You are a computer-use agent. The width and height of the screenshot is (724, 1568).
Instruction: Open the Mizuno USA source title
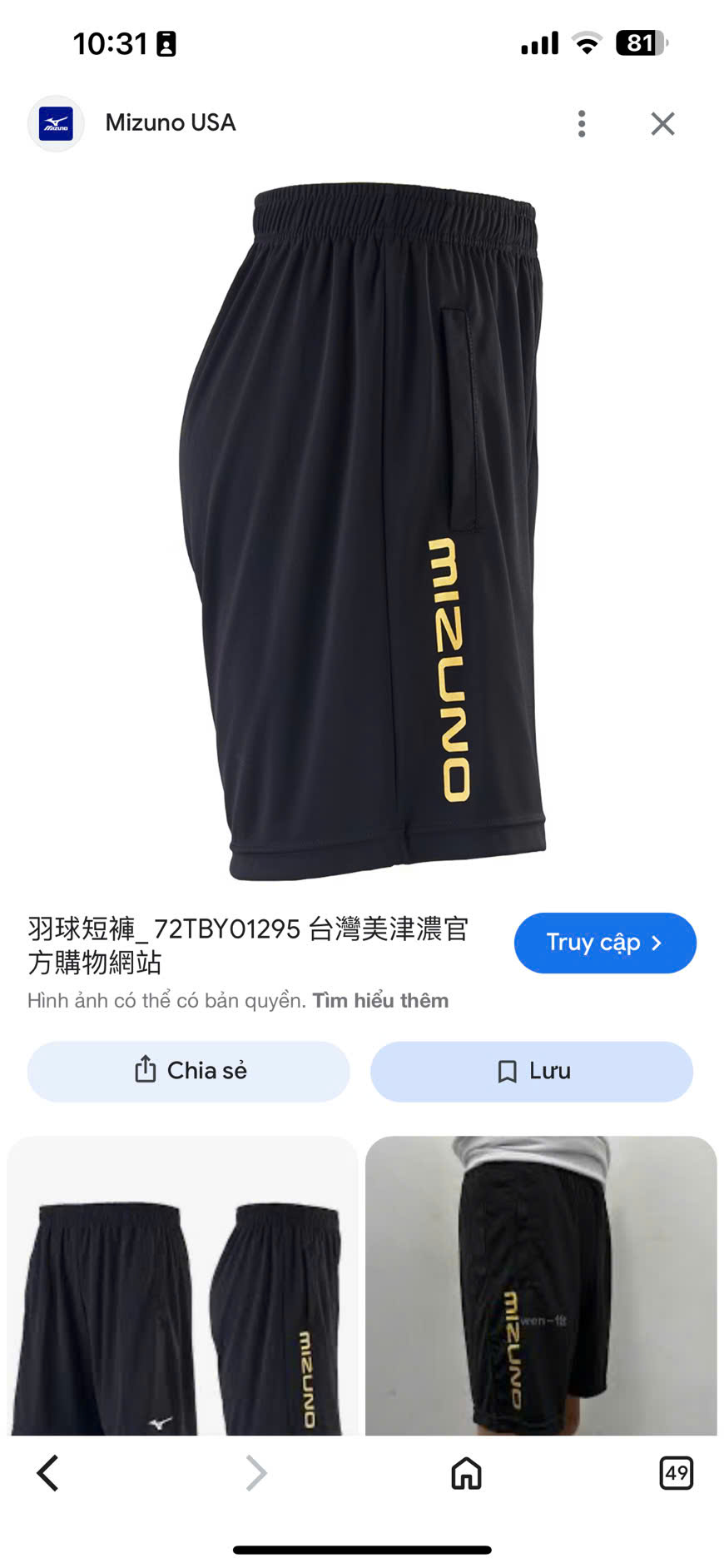(170, 122)
